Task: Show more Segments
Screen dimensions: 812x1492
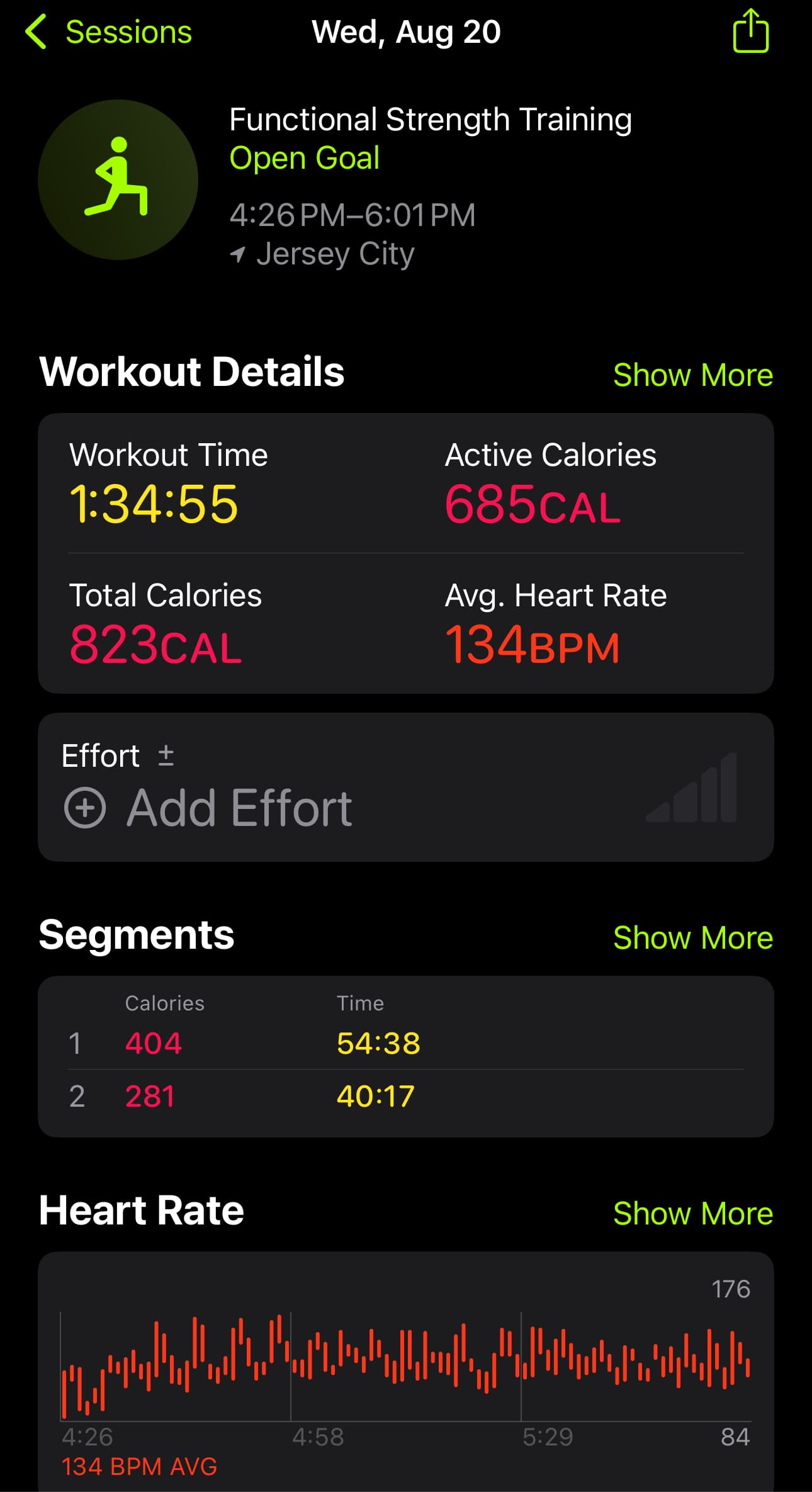Action: coord(692,938)
